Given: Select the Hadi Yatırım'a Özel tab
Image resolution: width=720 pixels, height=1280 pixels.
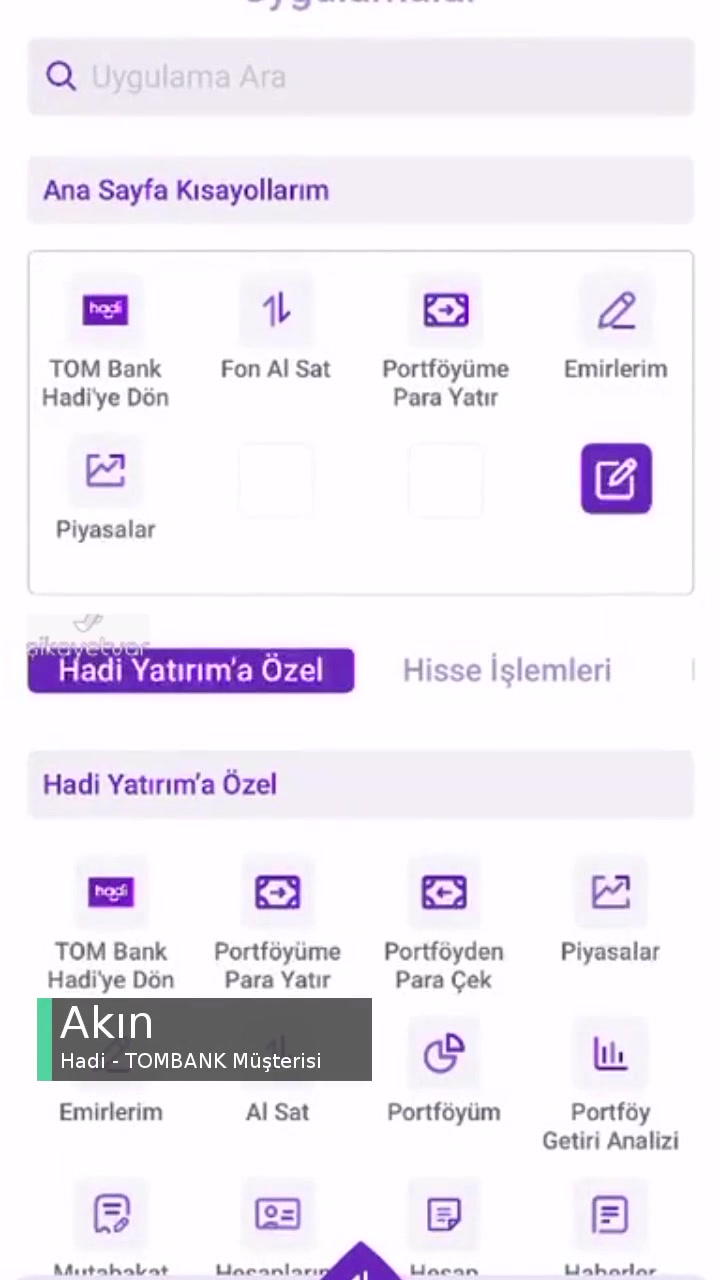Looking at the screenshot, I should (190, 670).
